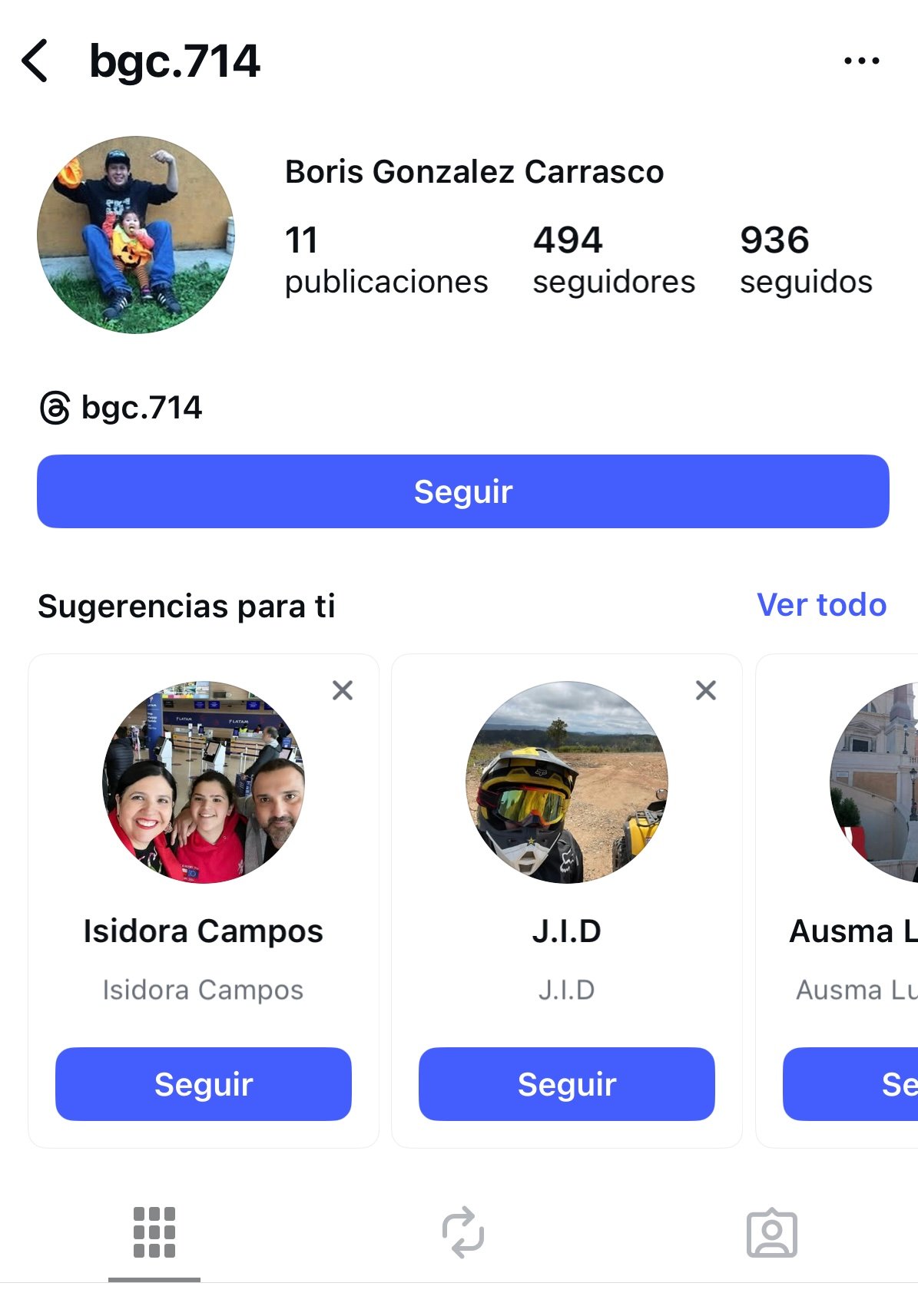
Task: Open the 936 seguidos list
Action: tap(805, 260)
